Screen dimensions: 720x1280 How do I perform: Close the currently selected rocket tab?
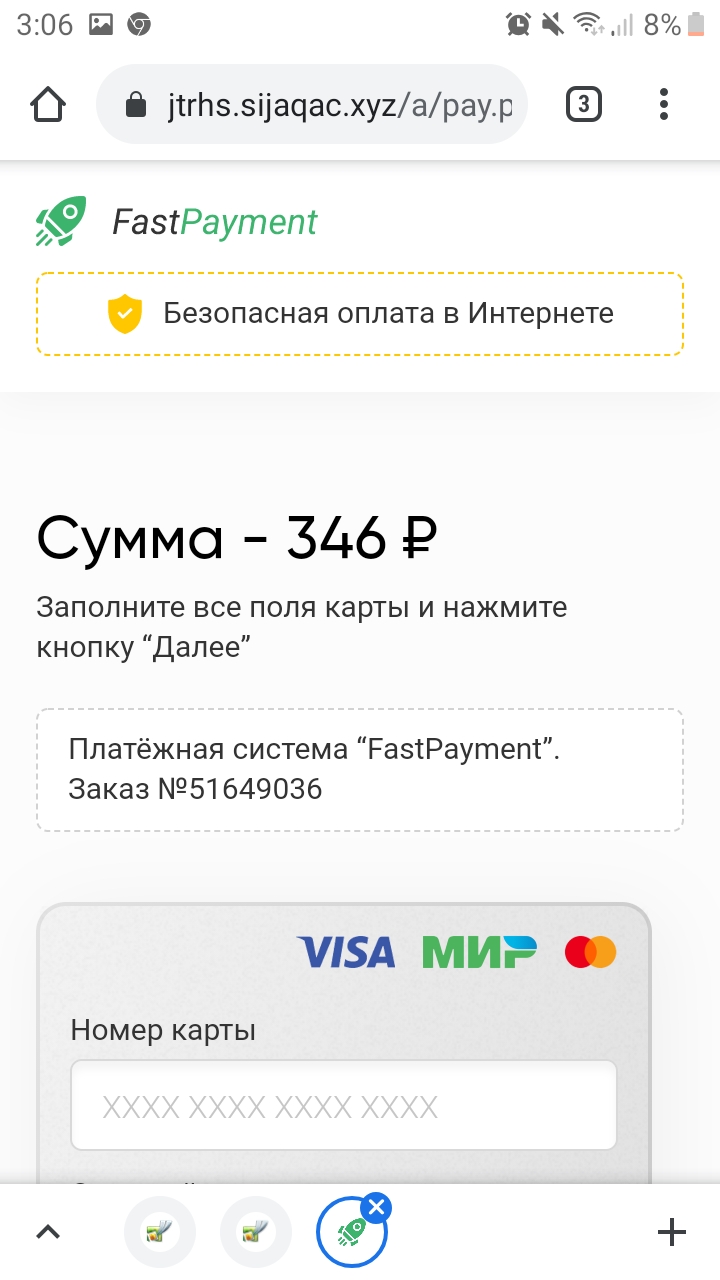pos(376,1208)
